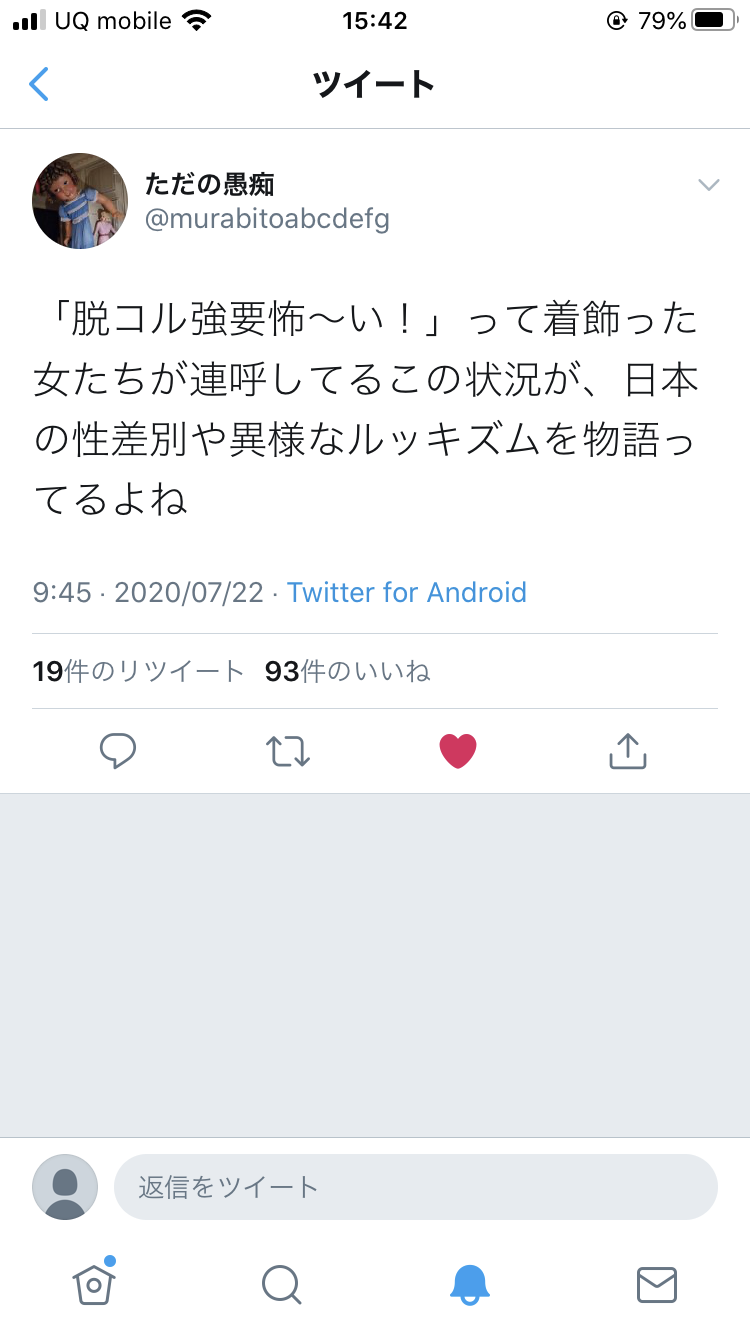The width and height of the screenshot is (750, 1334).
Task: Tap the Twitter for Android link
Action: click(x=406, y=592)
